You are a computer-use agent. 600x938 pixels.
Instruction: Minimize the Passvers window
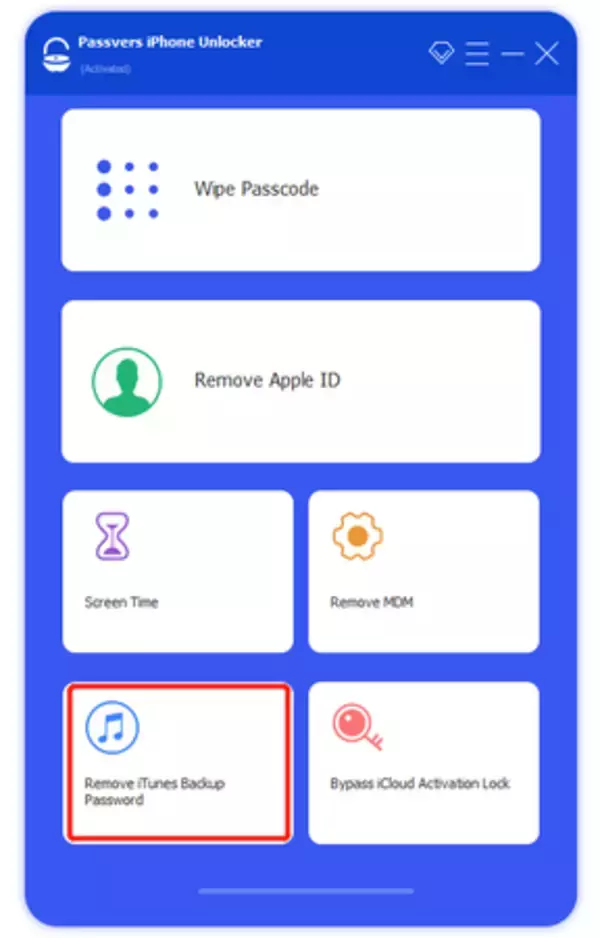pyautogui.click(x=512, y=54)
